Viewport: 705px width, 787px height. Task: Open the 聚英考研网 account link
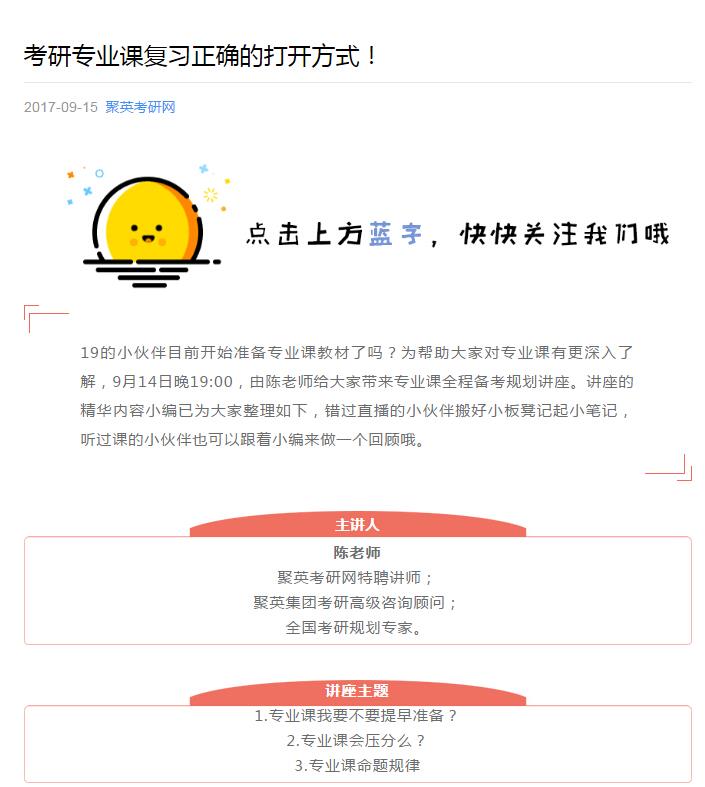tap(140, 107)
